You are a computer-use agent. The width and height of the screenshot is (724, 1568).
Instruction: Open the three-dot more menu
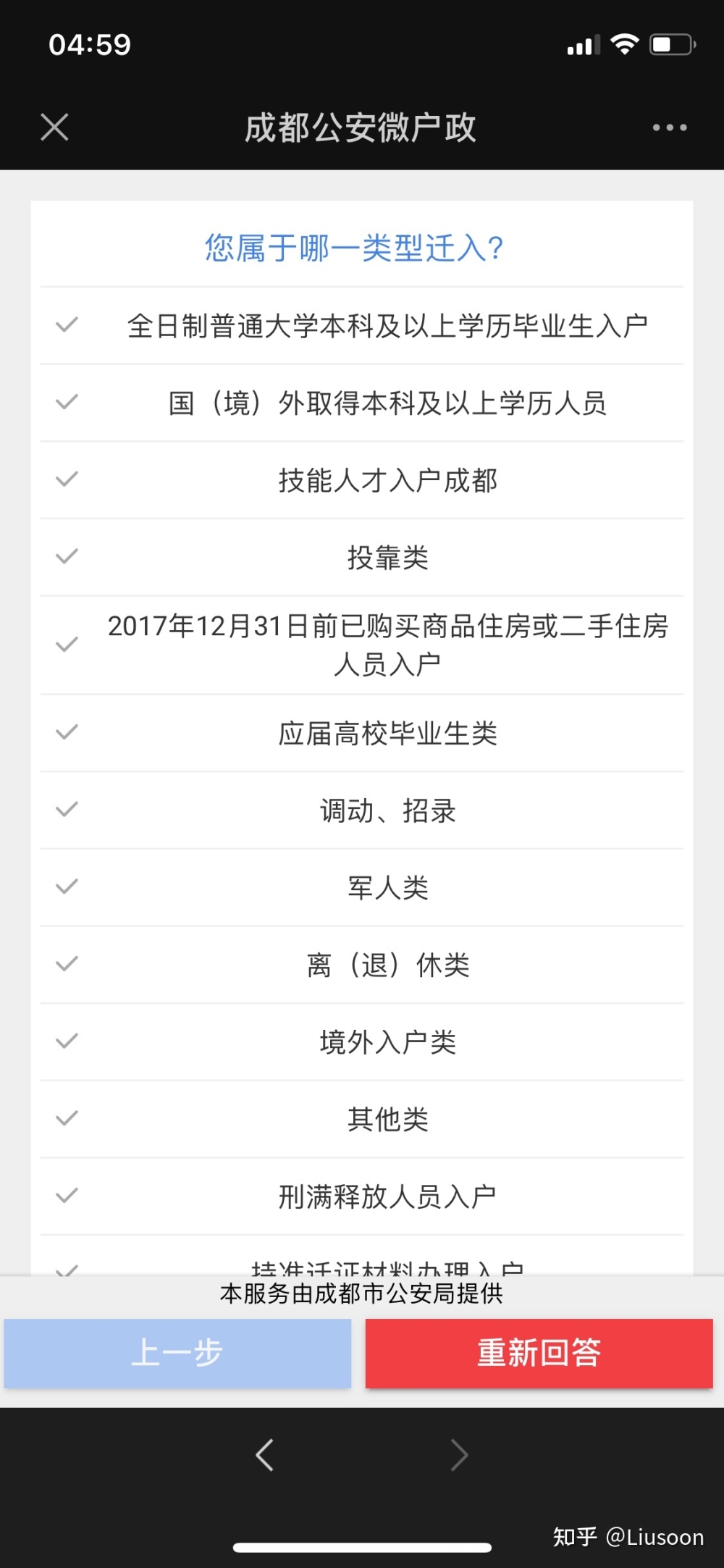670,127
